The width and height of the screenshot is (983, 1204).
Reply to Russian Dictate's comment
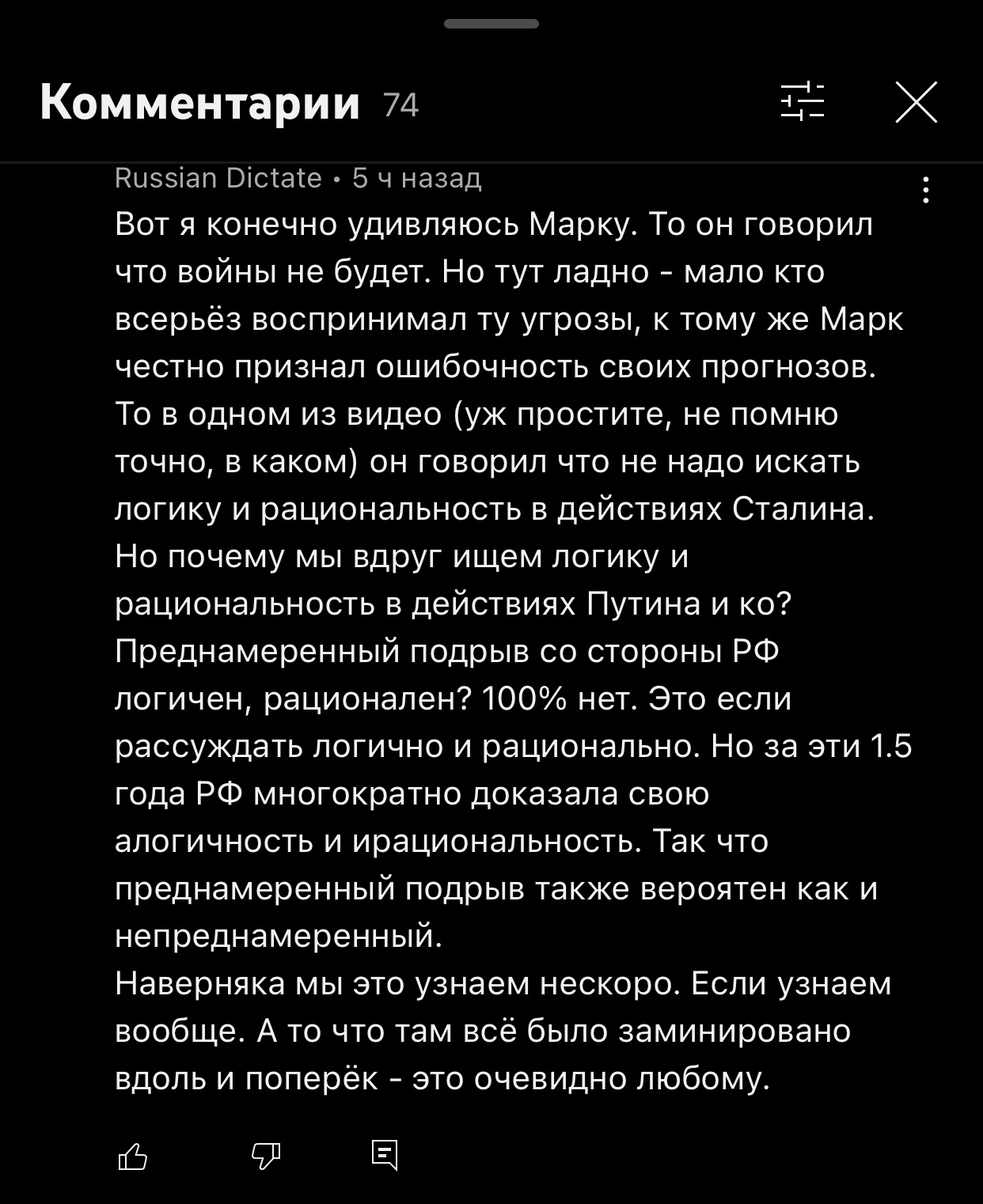pyautogui.click(x=385, y=1155)
